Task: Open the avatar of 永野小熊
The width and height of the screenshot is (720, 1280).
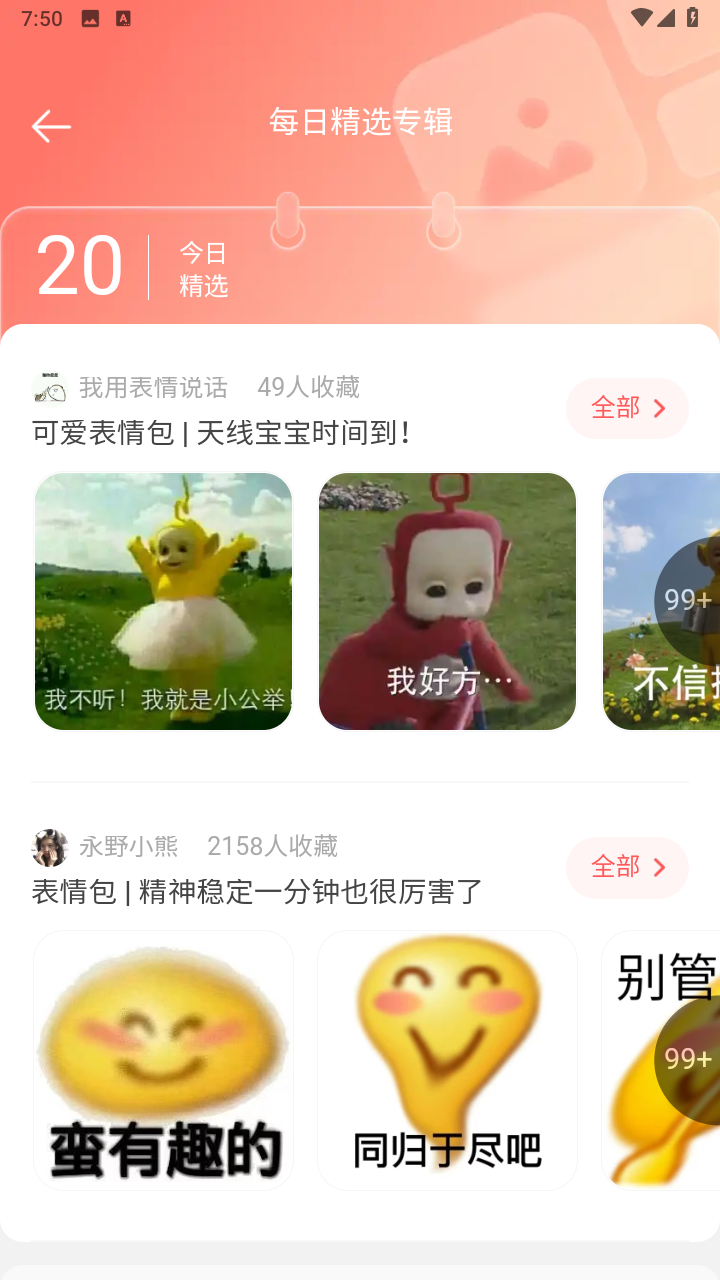Action: tap(48, 847)
